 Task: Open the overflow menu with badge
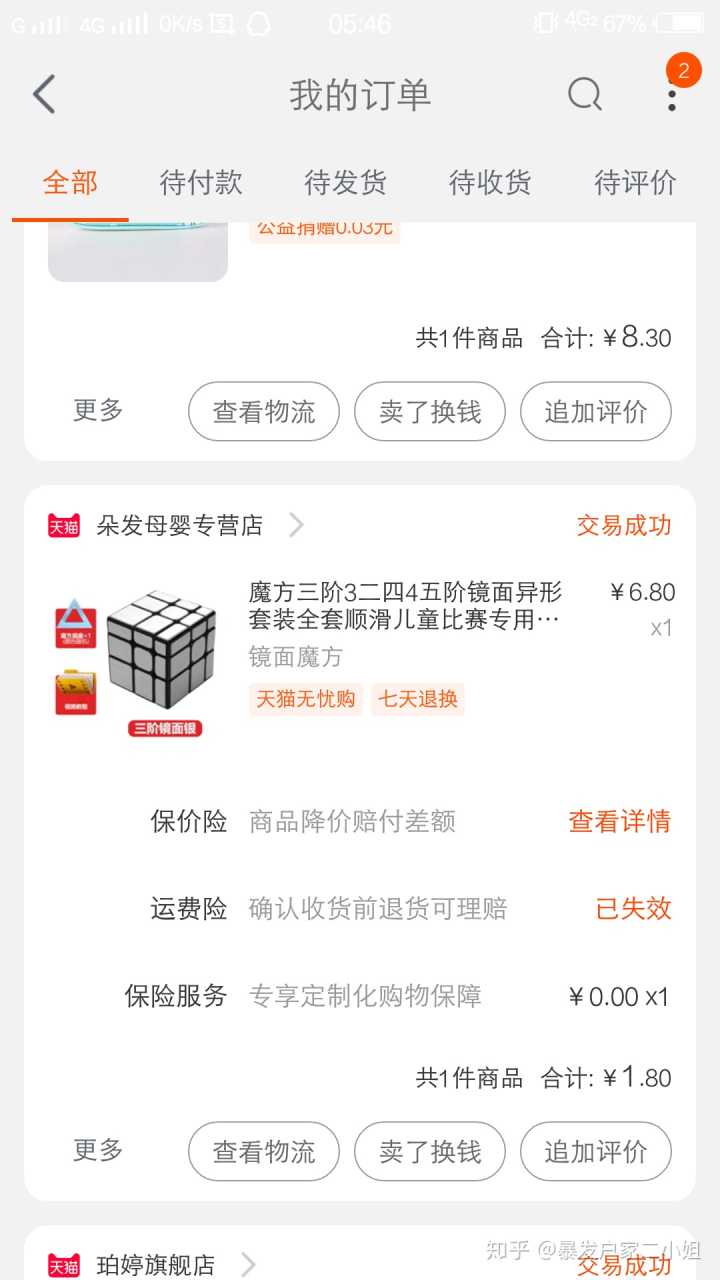(x=672, y=93)
